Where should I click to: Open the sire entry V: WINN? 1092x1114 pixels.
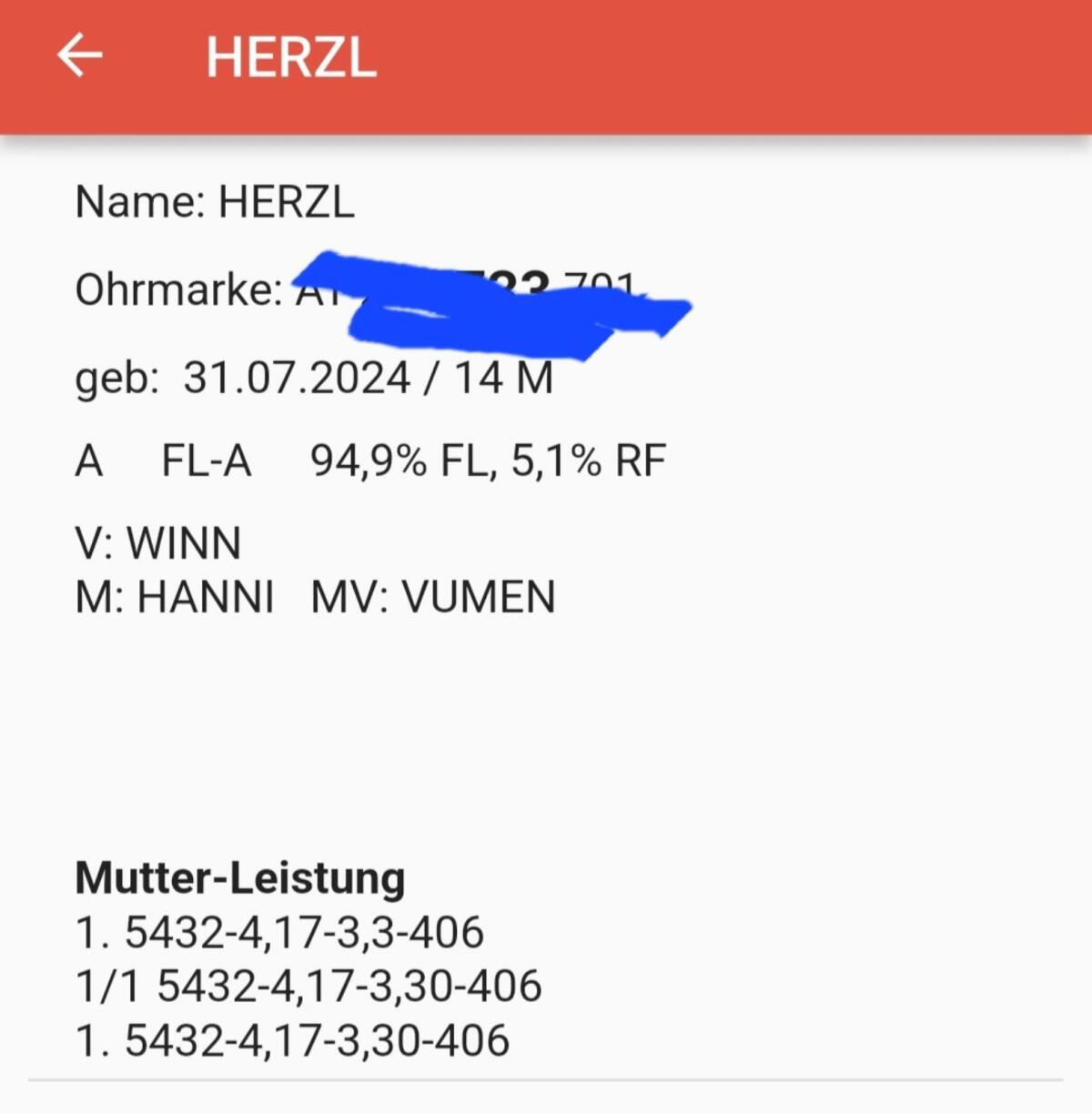159,542
